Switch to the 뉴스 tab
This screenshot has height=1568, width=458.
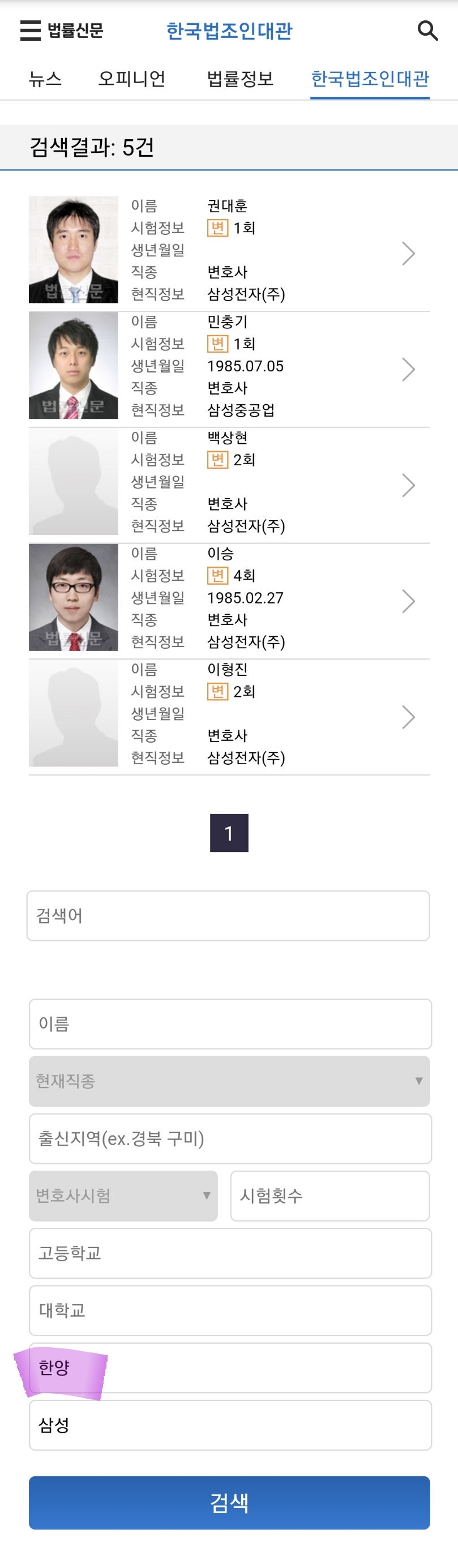pos(45,79)
